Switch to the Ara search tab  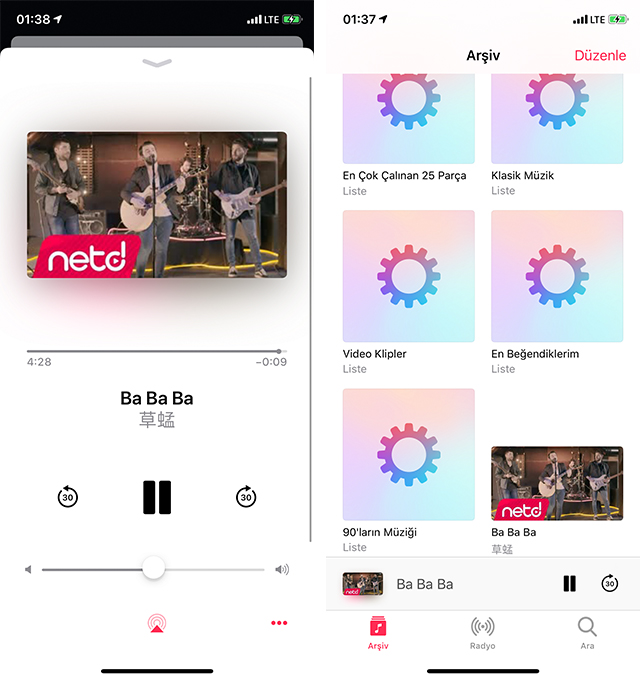(x=587, y=633)
